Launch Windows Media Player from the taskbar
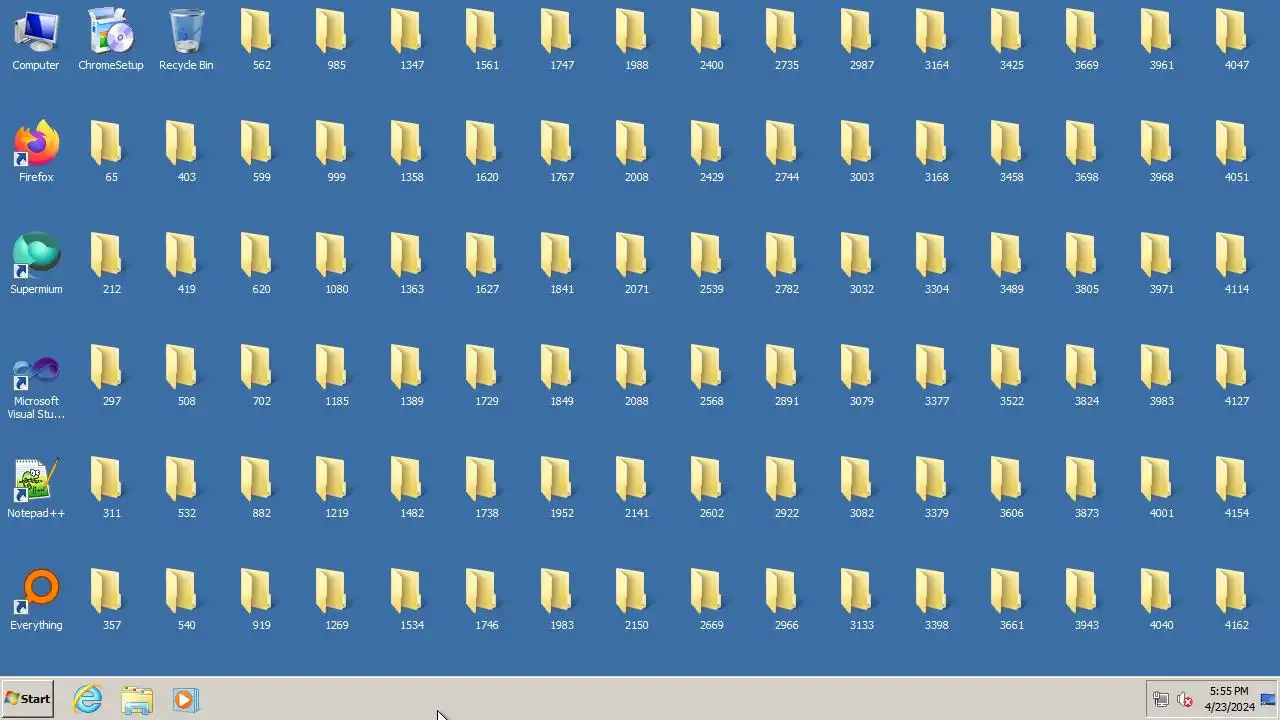 [185, 699]
